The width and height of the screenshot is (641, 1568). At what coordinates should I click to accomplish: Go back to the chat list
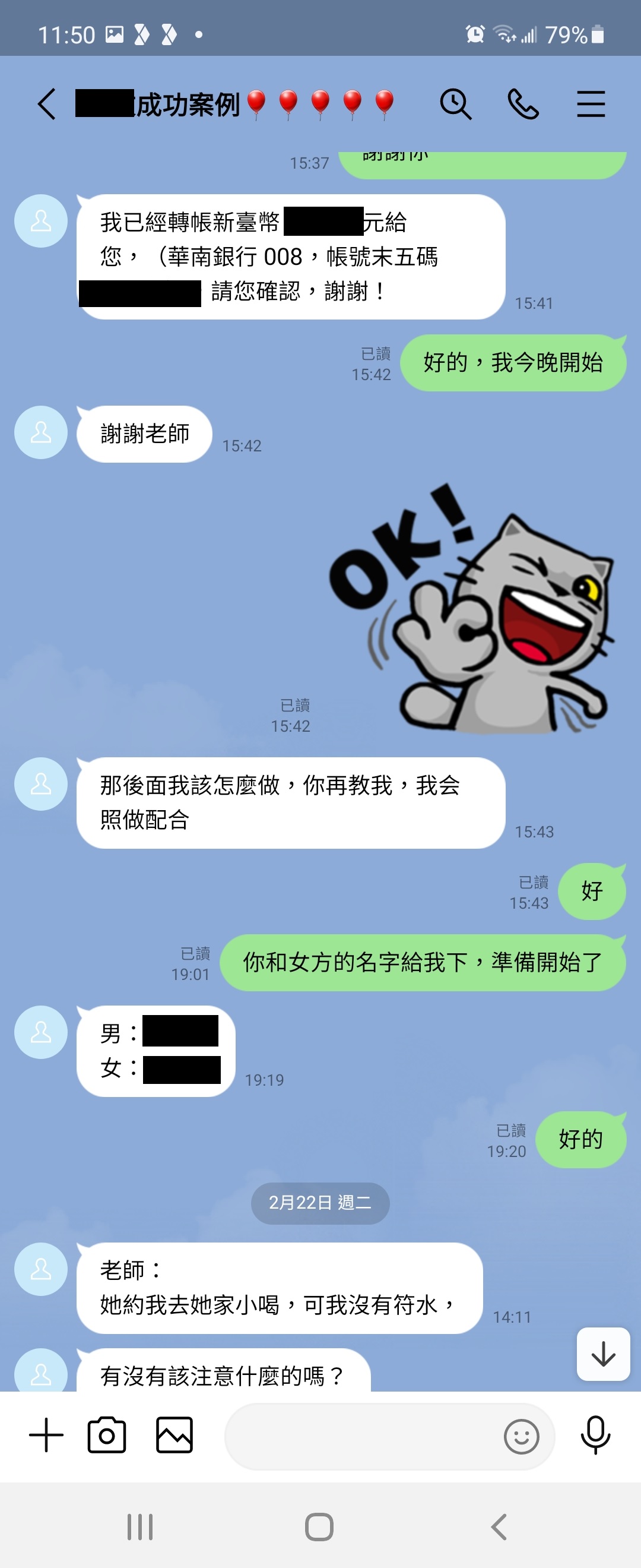coord(47,104)
